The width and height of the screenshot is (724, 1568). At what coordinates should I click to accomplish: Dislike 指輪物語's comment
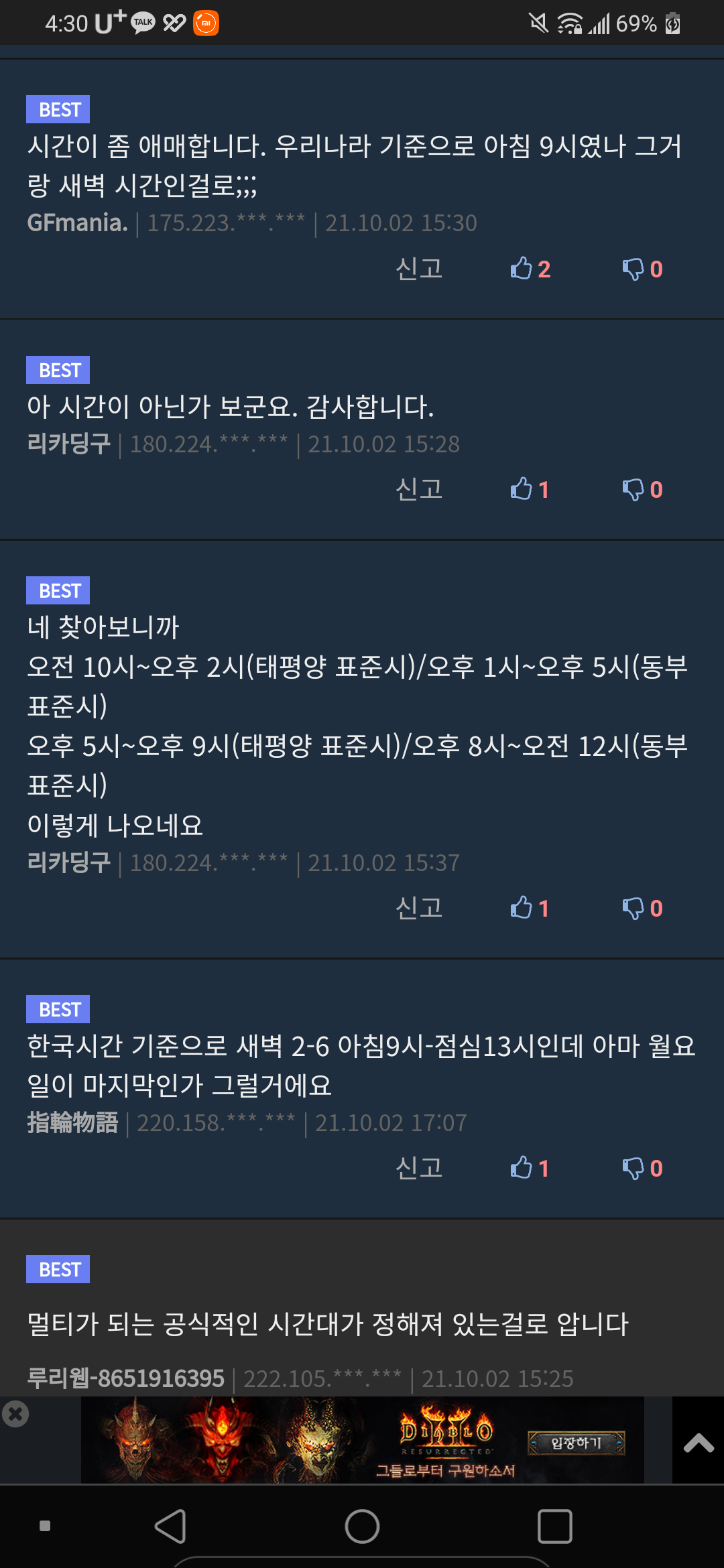(x=642, y=1169)
